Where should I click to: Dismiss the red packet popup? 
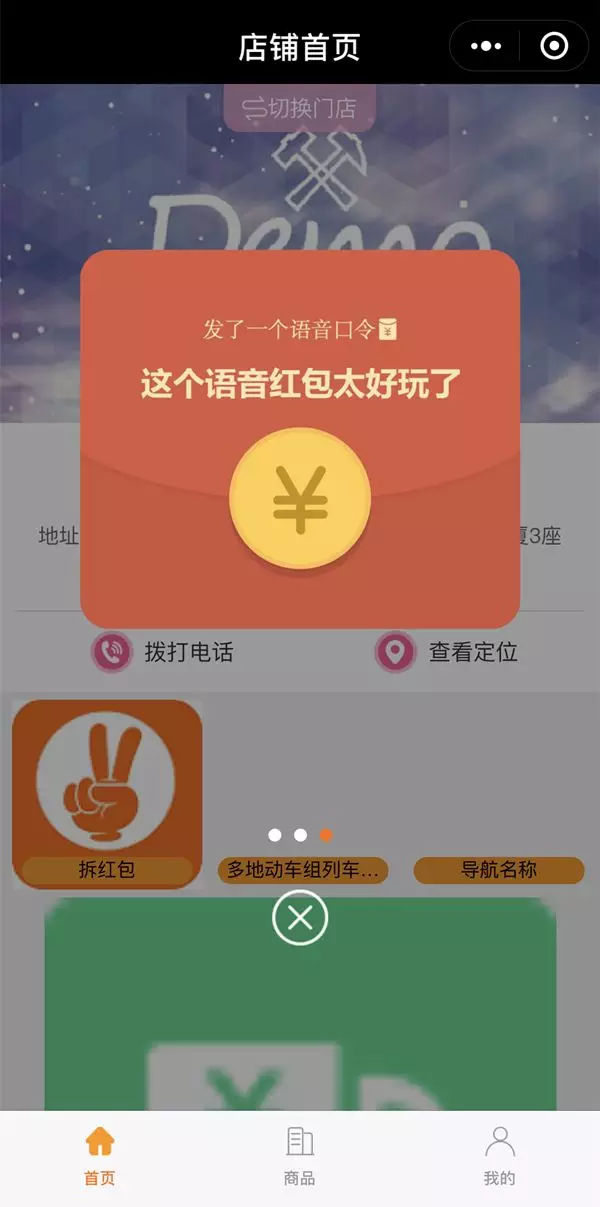[300, 917]
